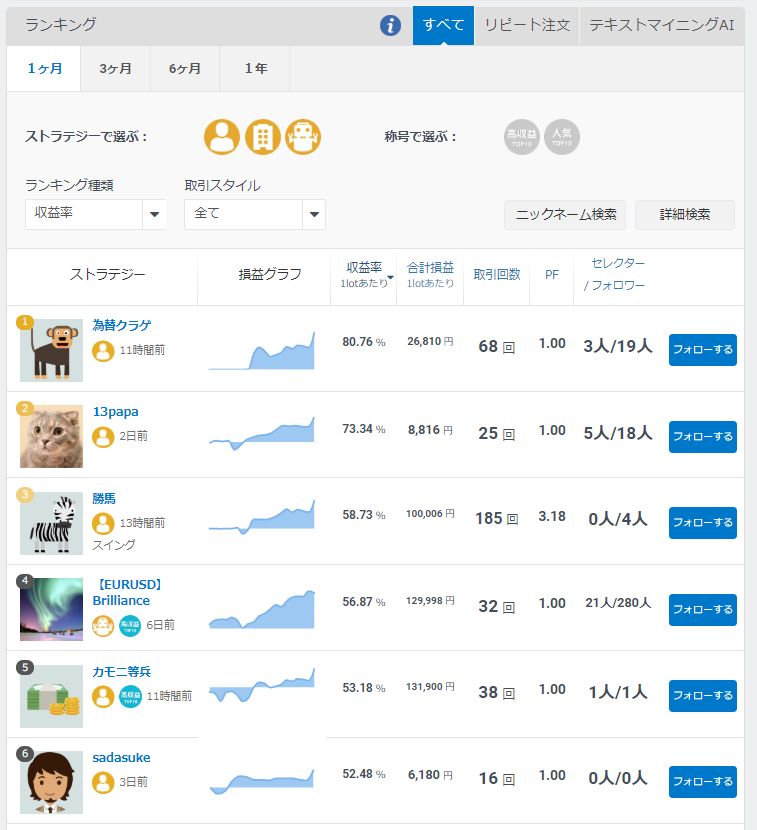Open the ranking info icon
Screen dimensions: 757x830
coord(391,25)
